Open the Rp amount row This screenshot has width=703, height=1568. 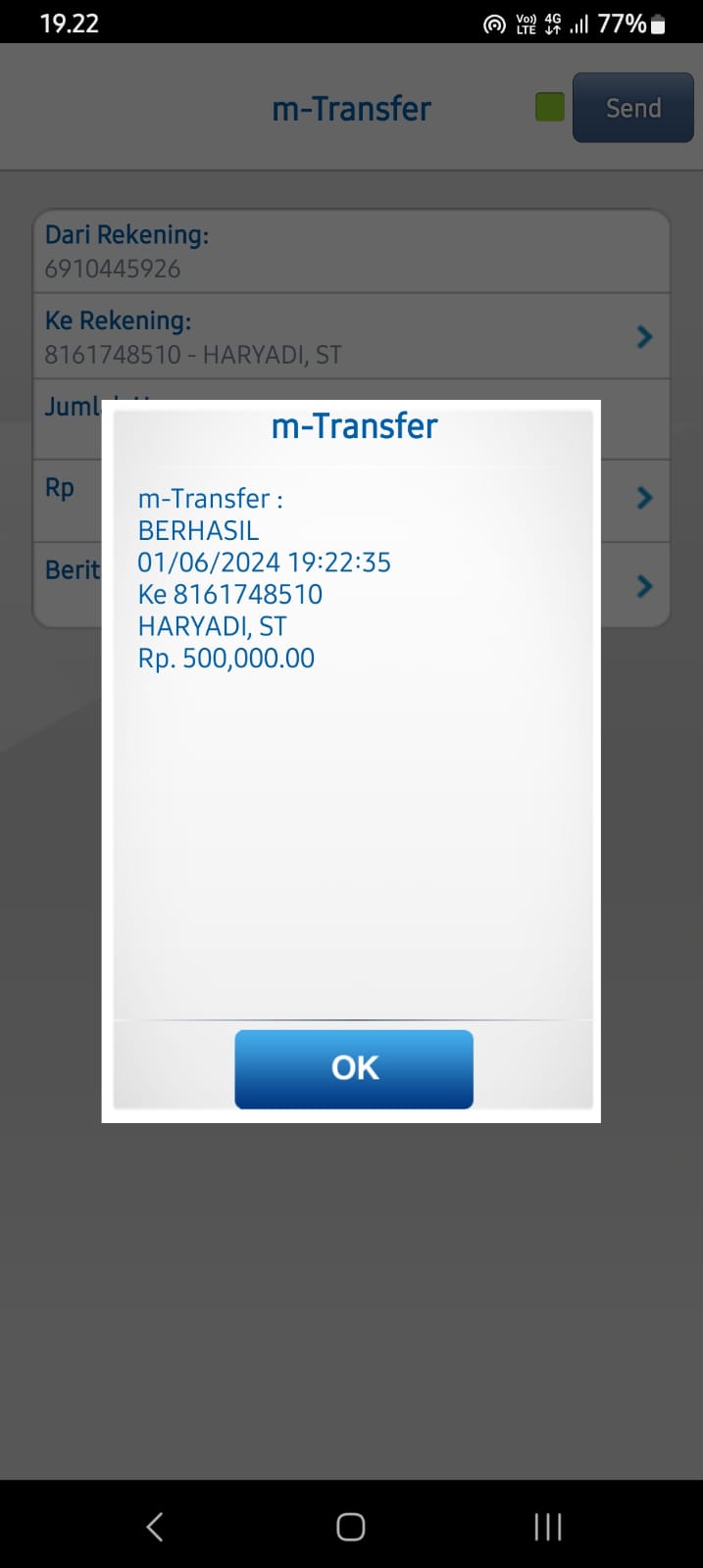pos(644,498)
